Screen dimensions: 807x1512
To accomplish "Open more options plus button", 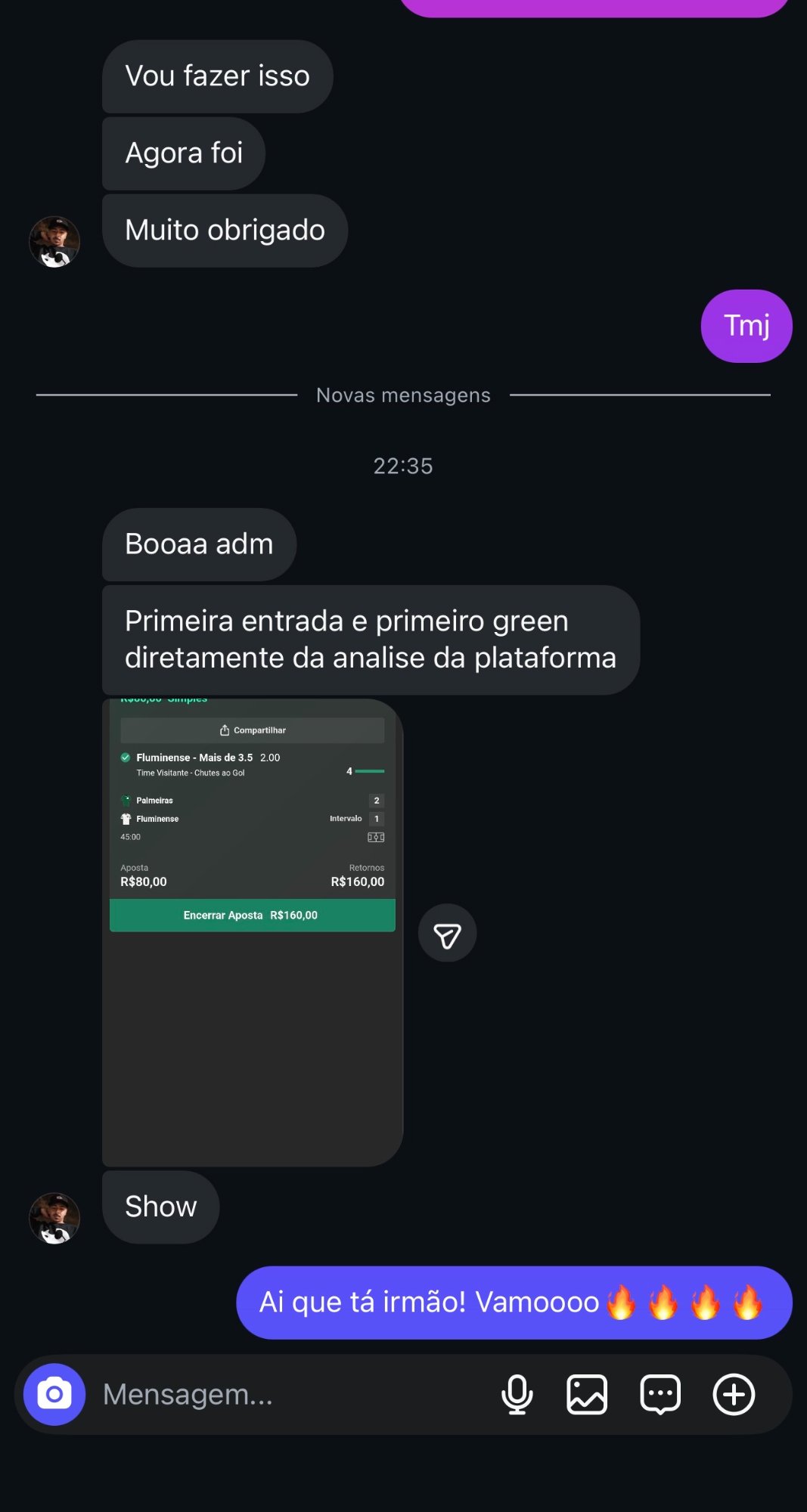I will 734,1394.
